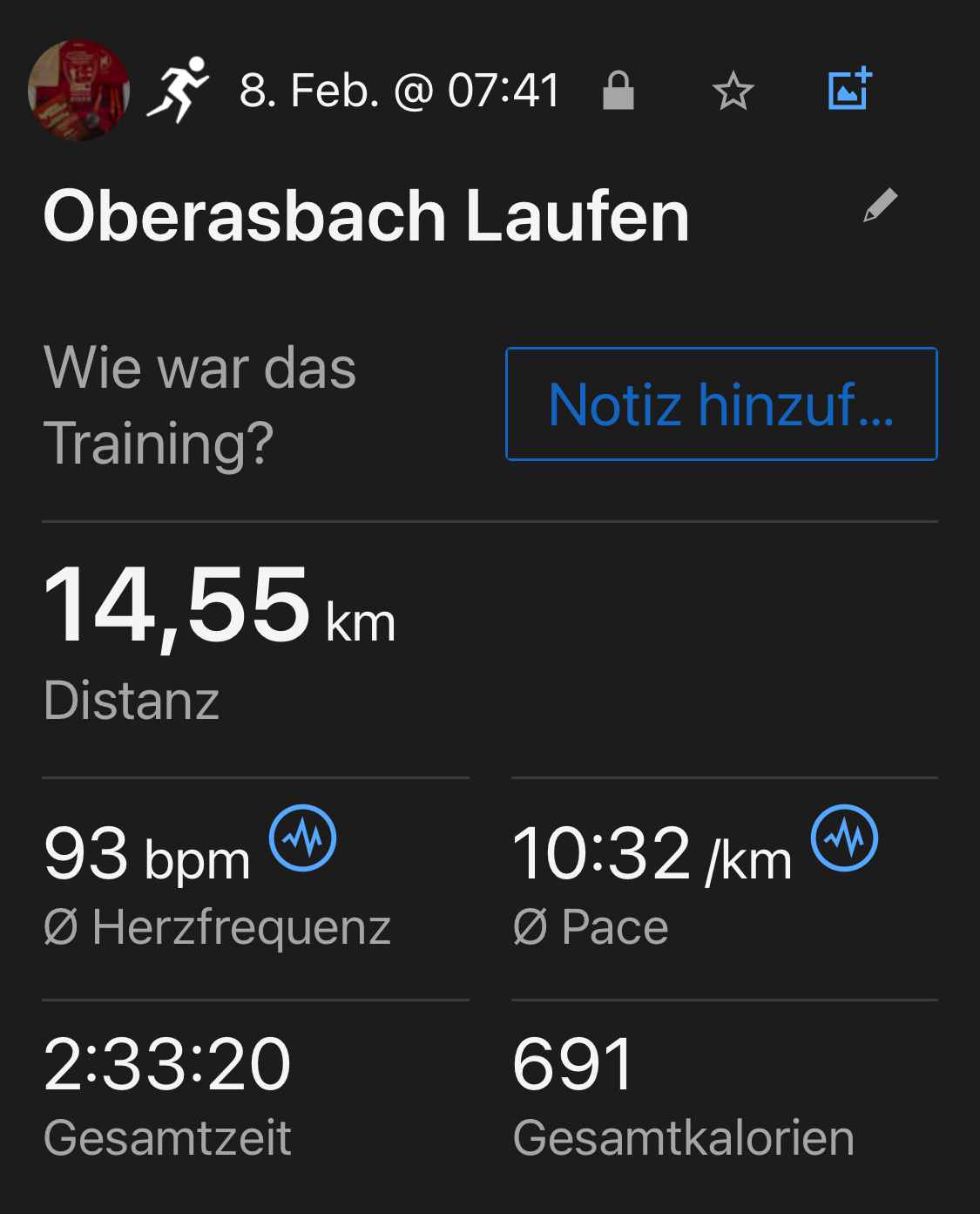Open pace chart icon beside 10:32 /km
This screenshot has width=980, height=1214.
coord(844,838)
